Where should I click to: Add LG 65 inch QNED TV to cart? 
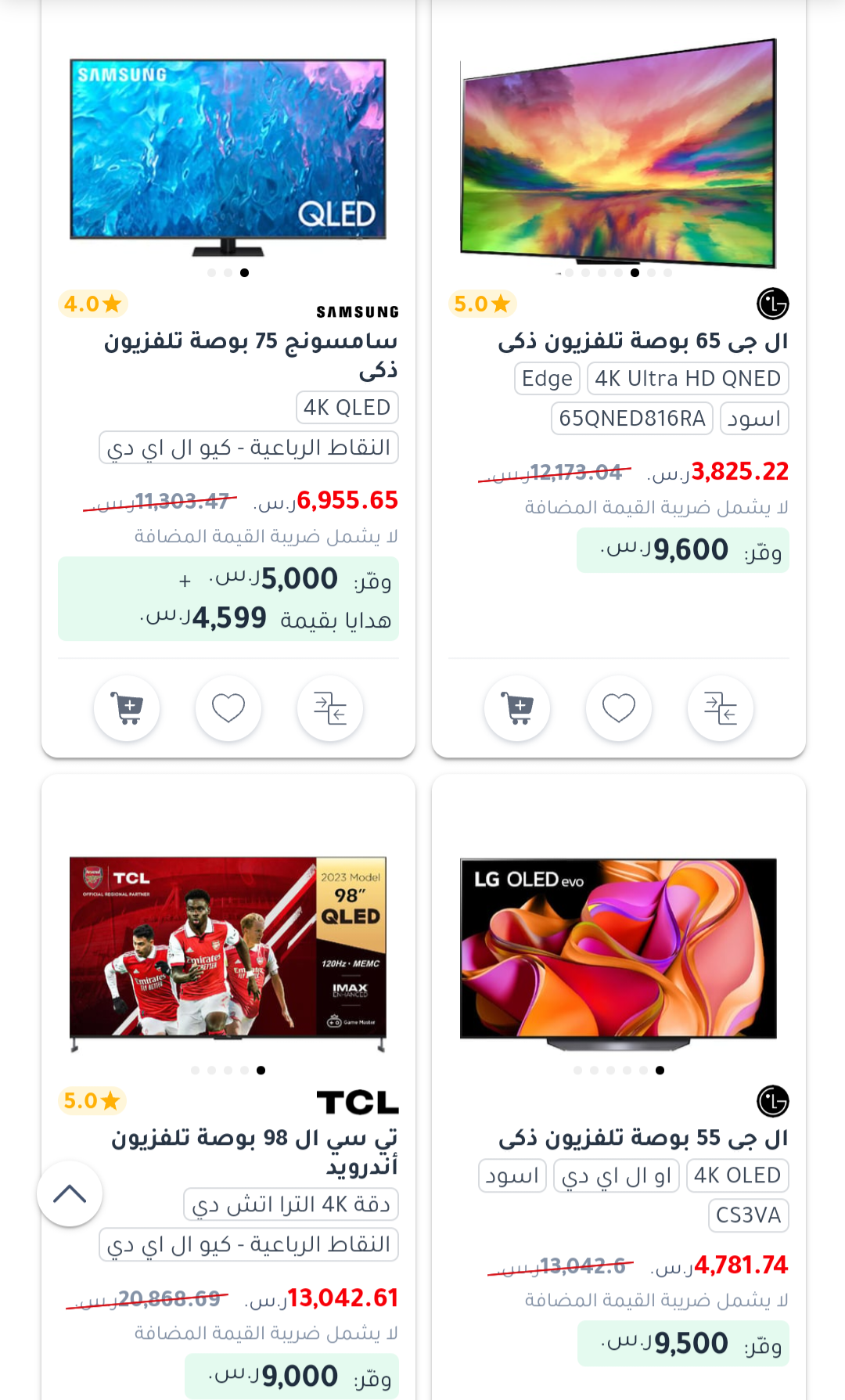pyautogui.click(x=517, y=708)
